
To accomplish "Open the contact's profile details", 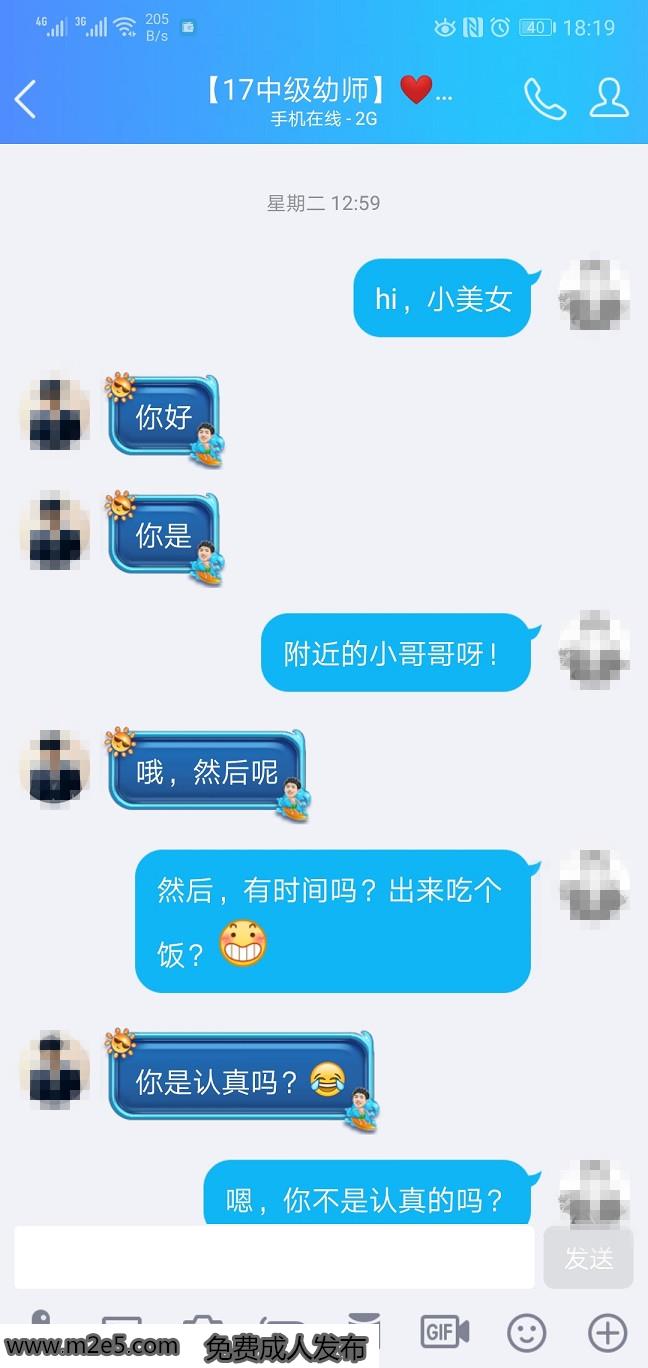I will click(x=608, y=98).
